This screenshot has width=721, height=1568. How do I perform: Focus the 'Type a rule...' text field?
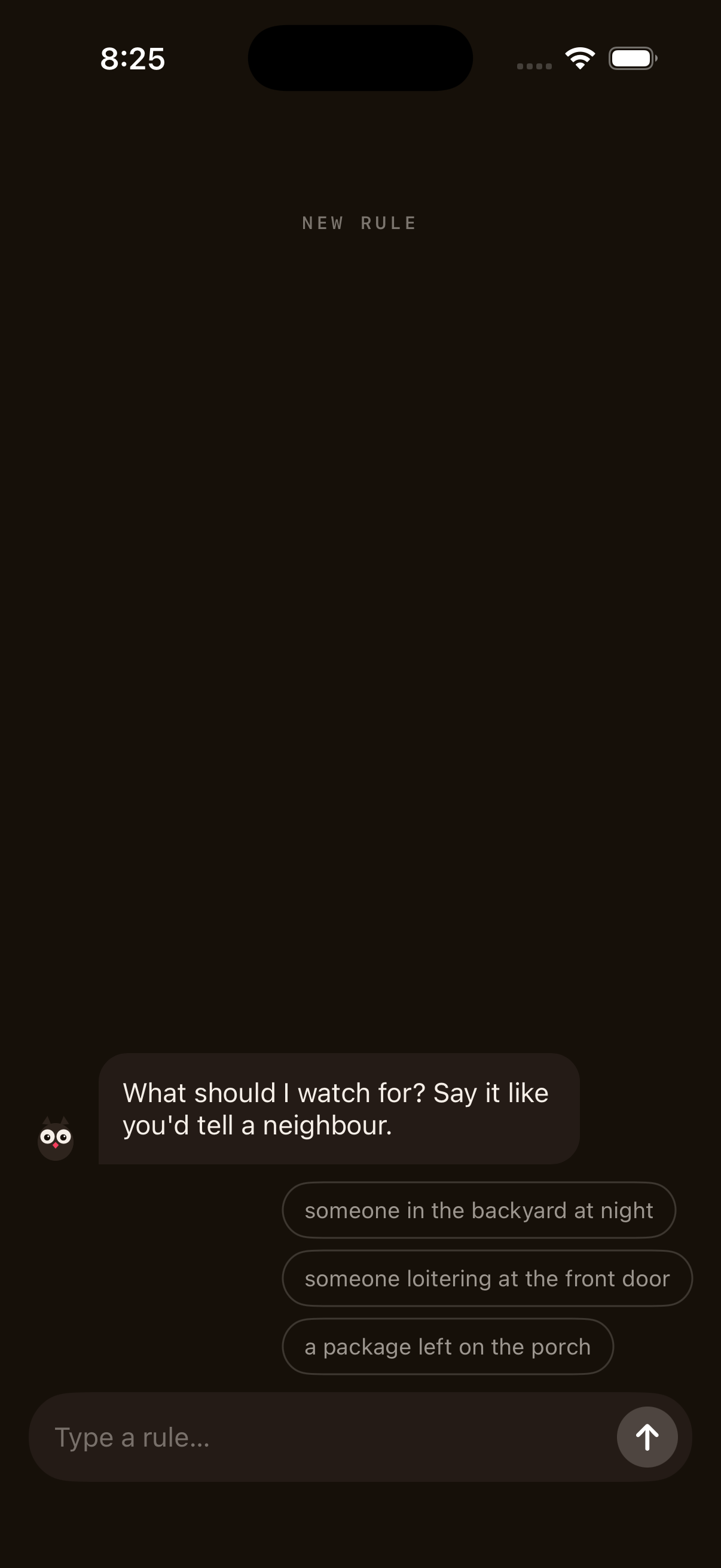pyautogui.click(x=322, y=1437)
